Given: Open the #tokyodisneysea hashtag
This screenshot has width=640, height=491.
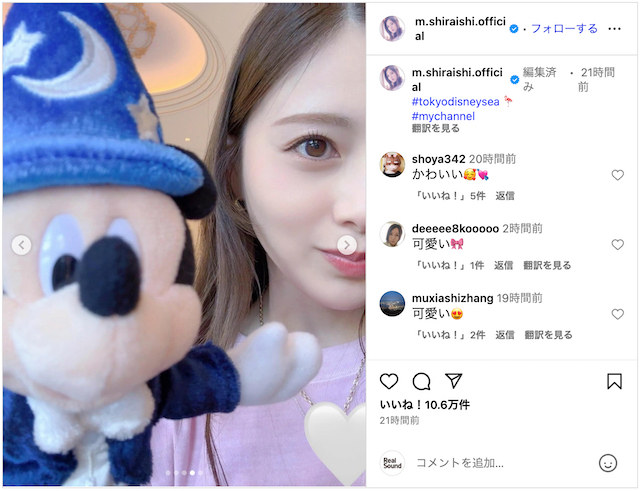Looking at the screenshot, I should [445, 102].
